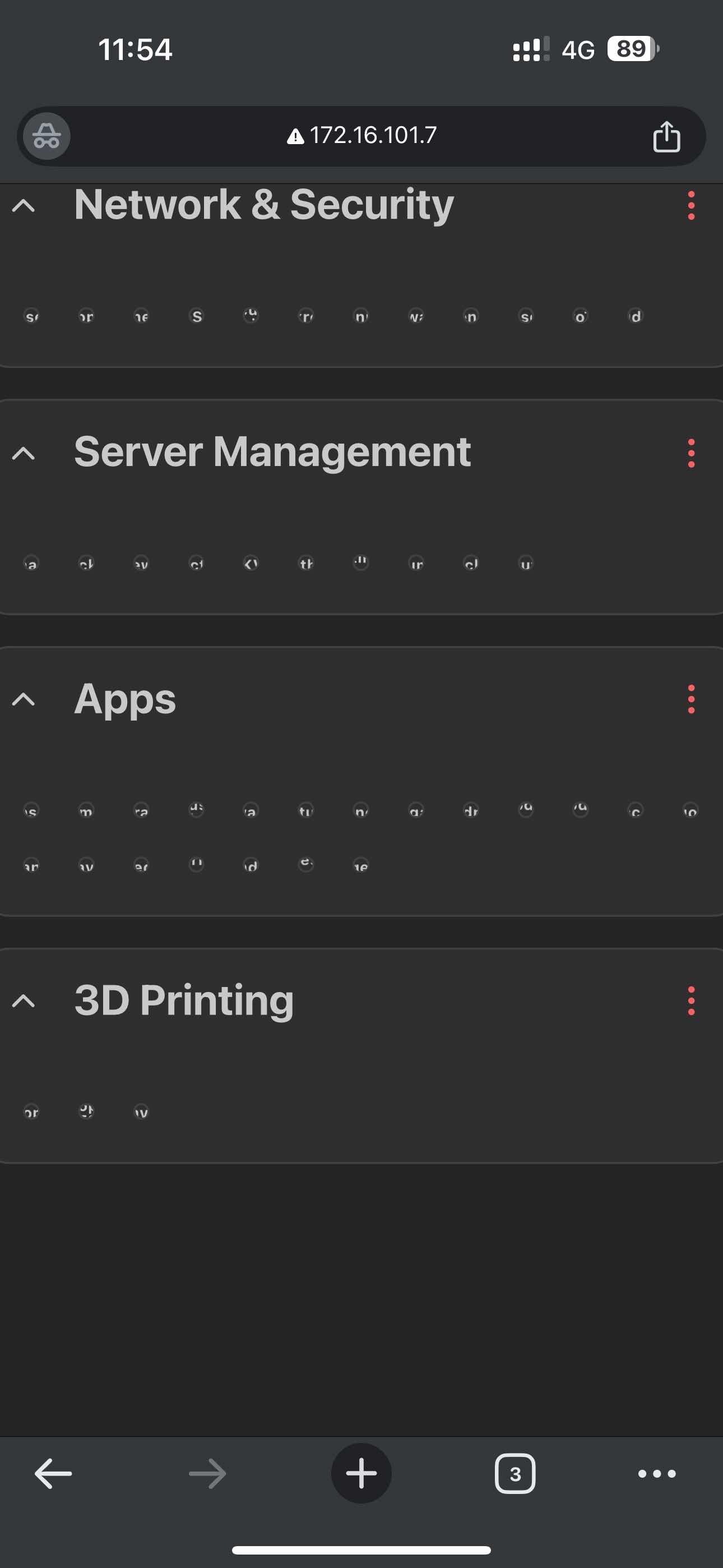Open the browser's three-dot menu
723x1568 pixels.
[x=657, y=1473]
